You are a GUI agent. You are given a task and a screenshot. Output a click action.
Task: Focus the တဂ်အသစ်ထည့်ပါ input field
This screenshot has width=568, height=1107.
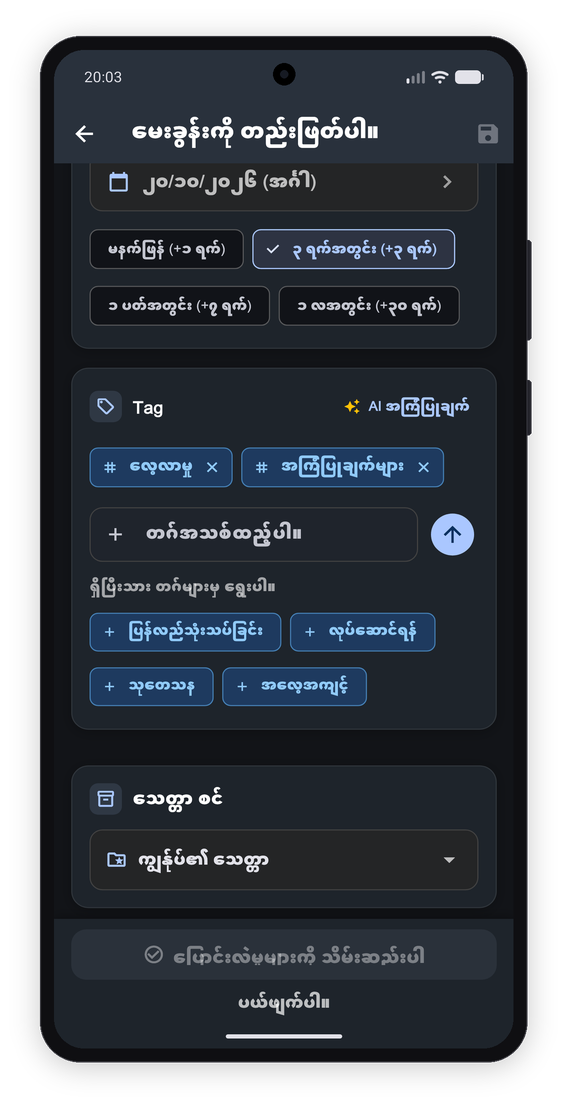pyautogui.click(x=254, y=534)
